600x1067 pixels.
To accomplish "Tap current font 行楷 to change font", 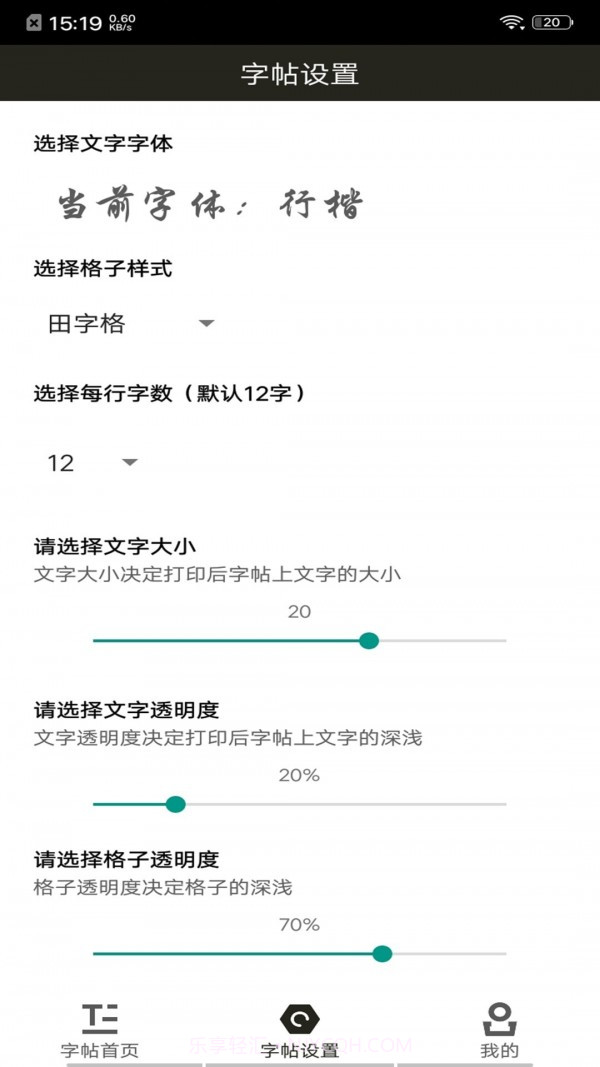I will pyautogui.click(x=210, y=205).
